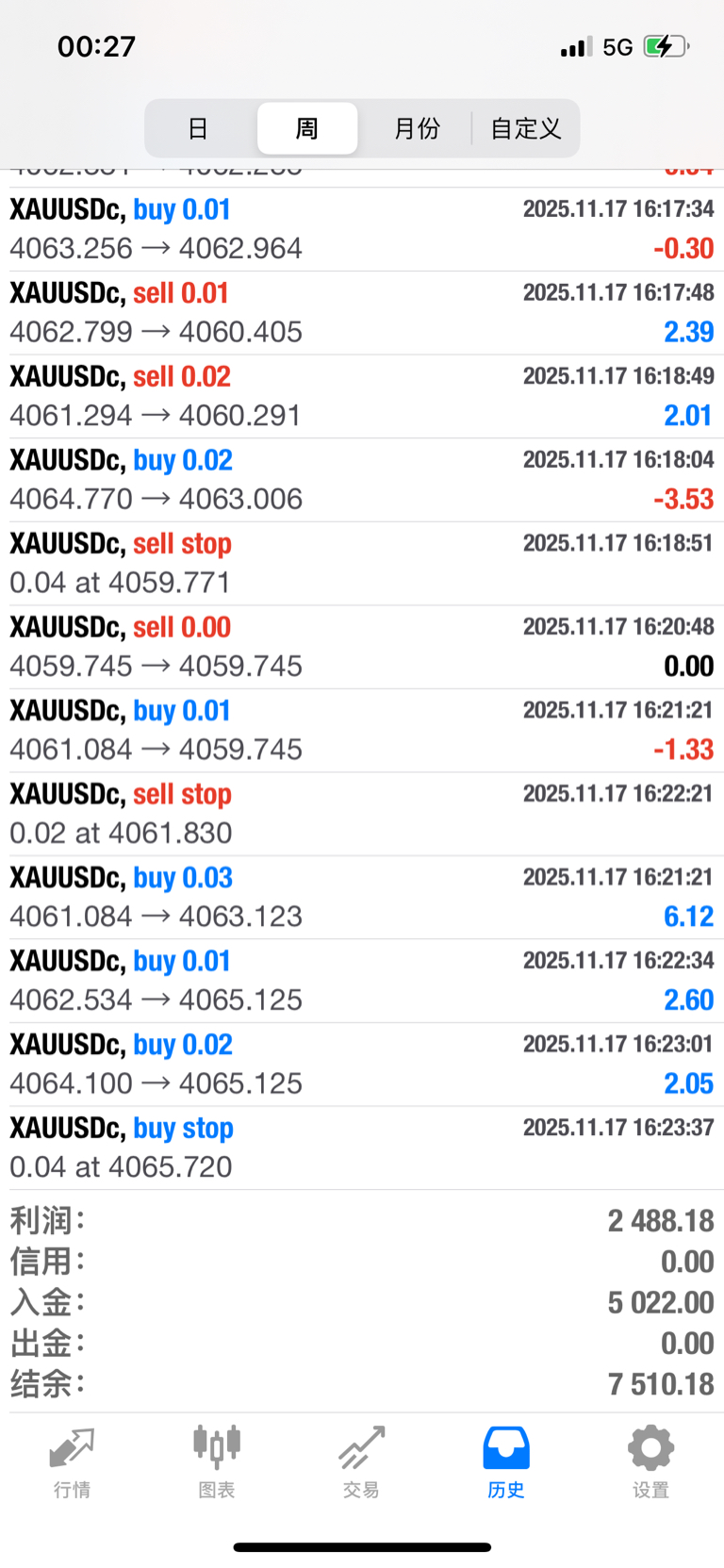
Task: Open the sell 0.02 trade with 2.01 profit
Action: pos(362,397)
